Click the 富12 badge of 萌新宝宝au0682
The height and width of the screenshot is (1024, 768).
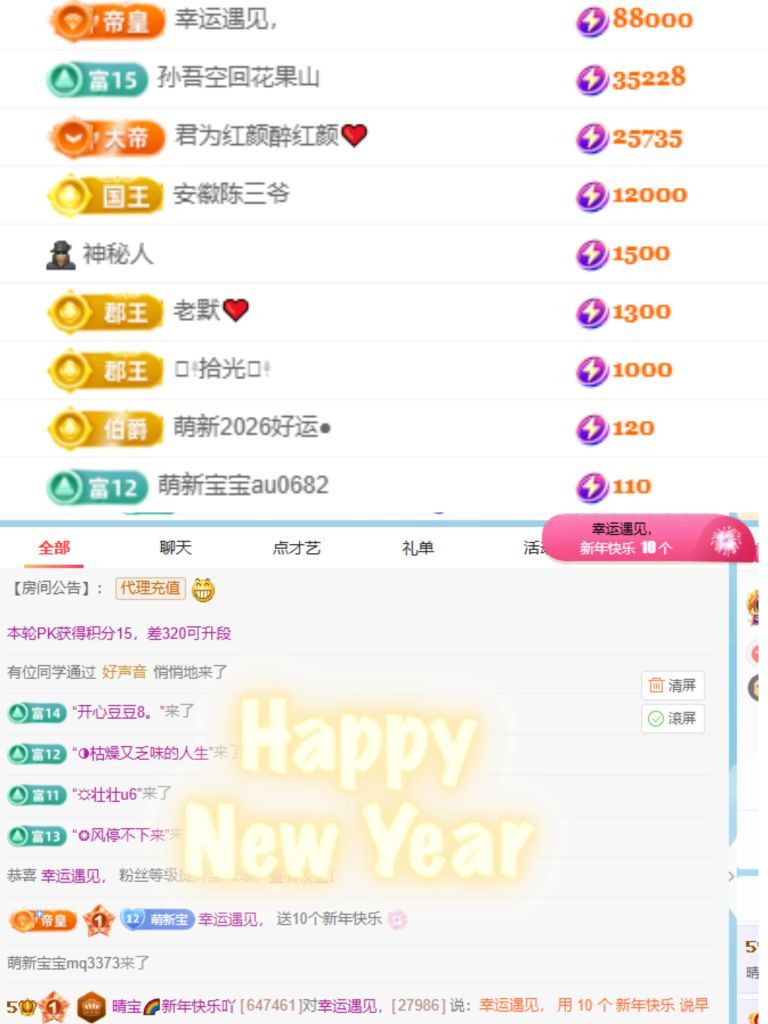click(97, 485)
